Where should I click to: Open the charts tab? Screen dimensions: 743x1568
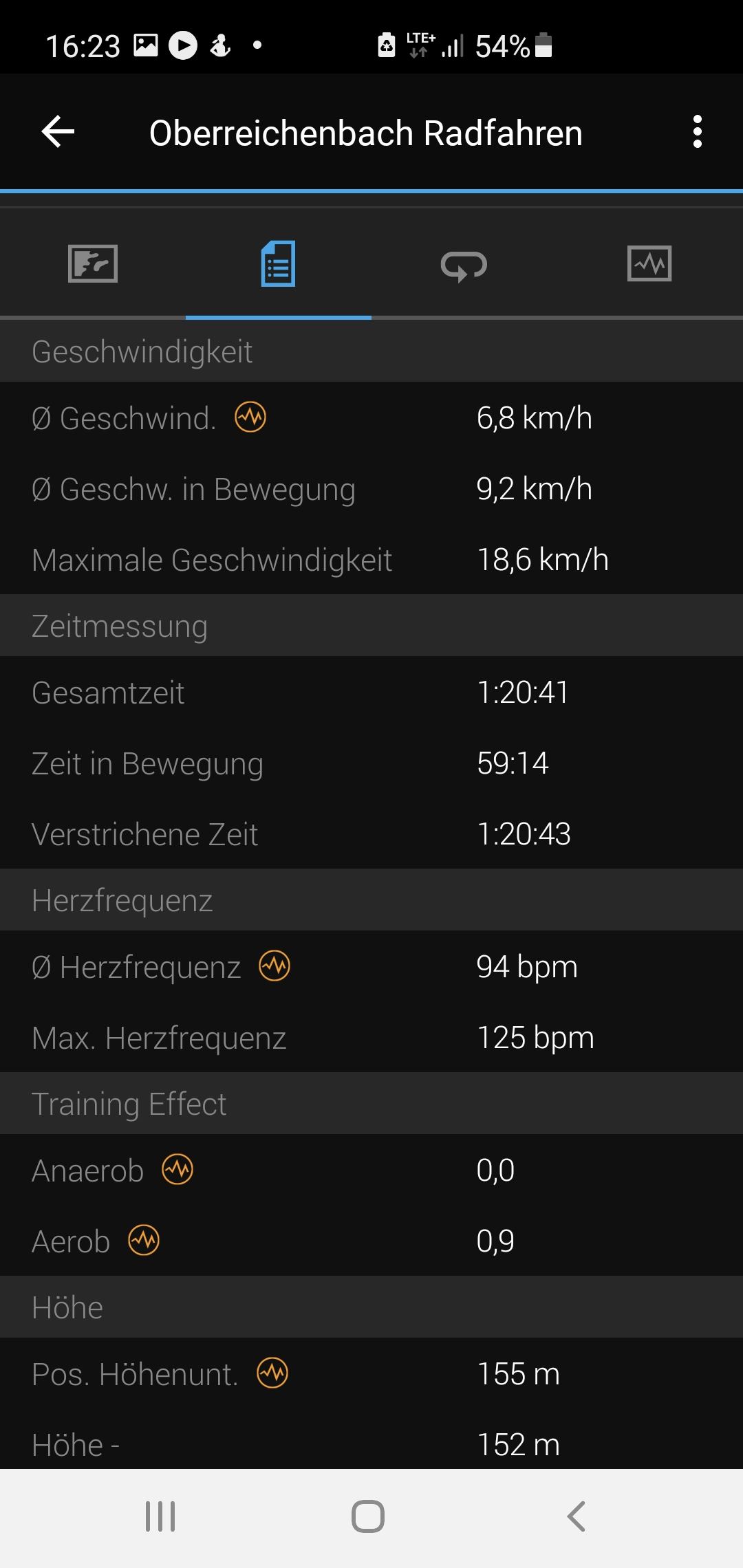tap(649, 264)
